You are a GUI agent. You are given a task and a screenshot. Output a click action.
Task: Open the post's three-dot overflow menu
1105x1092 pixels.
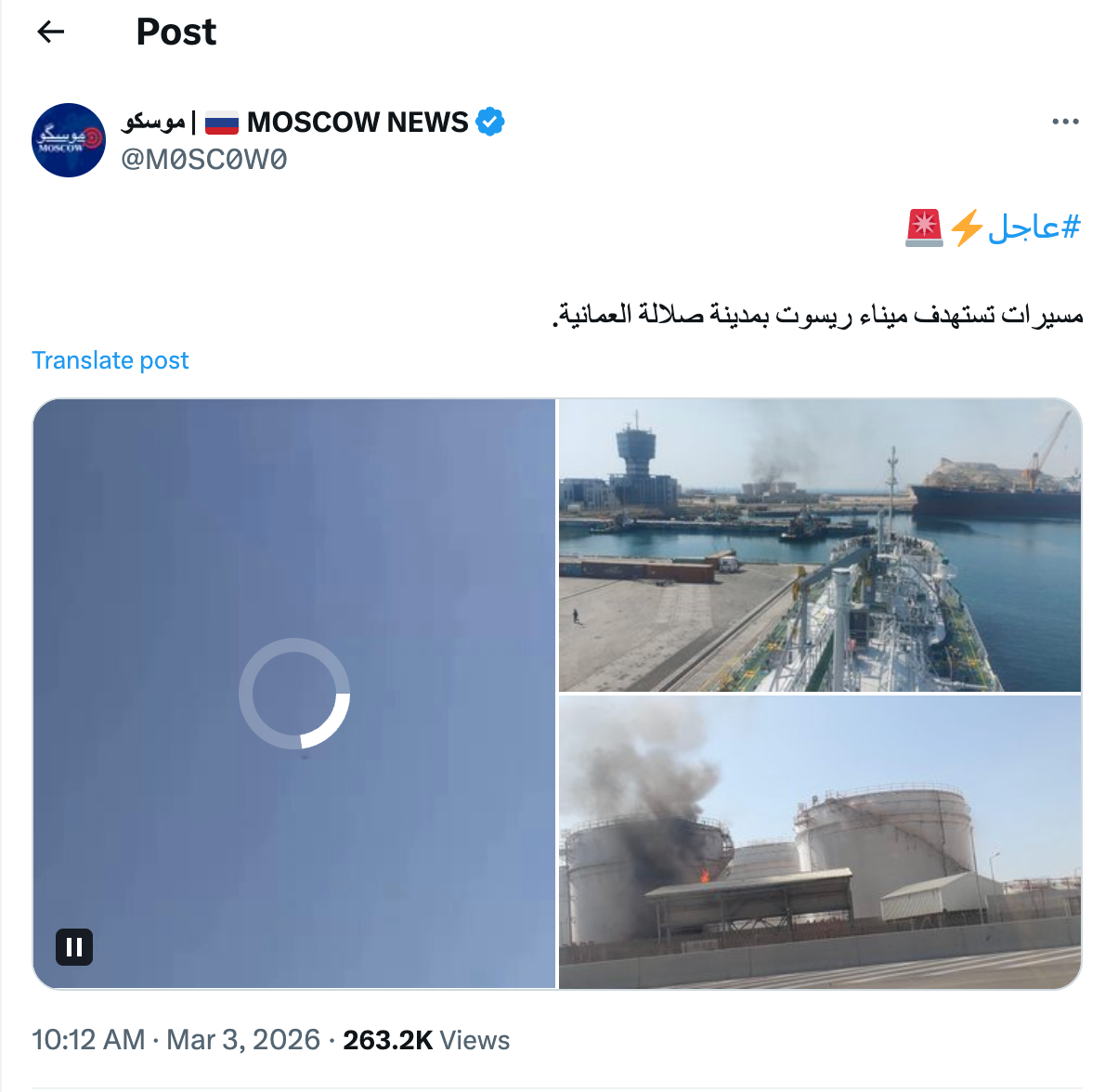pyautogui.click(x=1065, y=122)
